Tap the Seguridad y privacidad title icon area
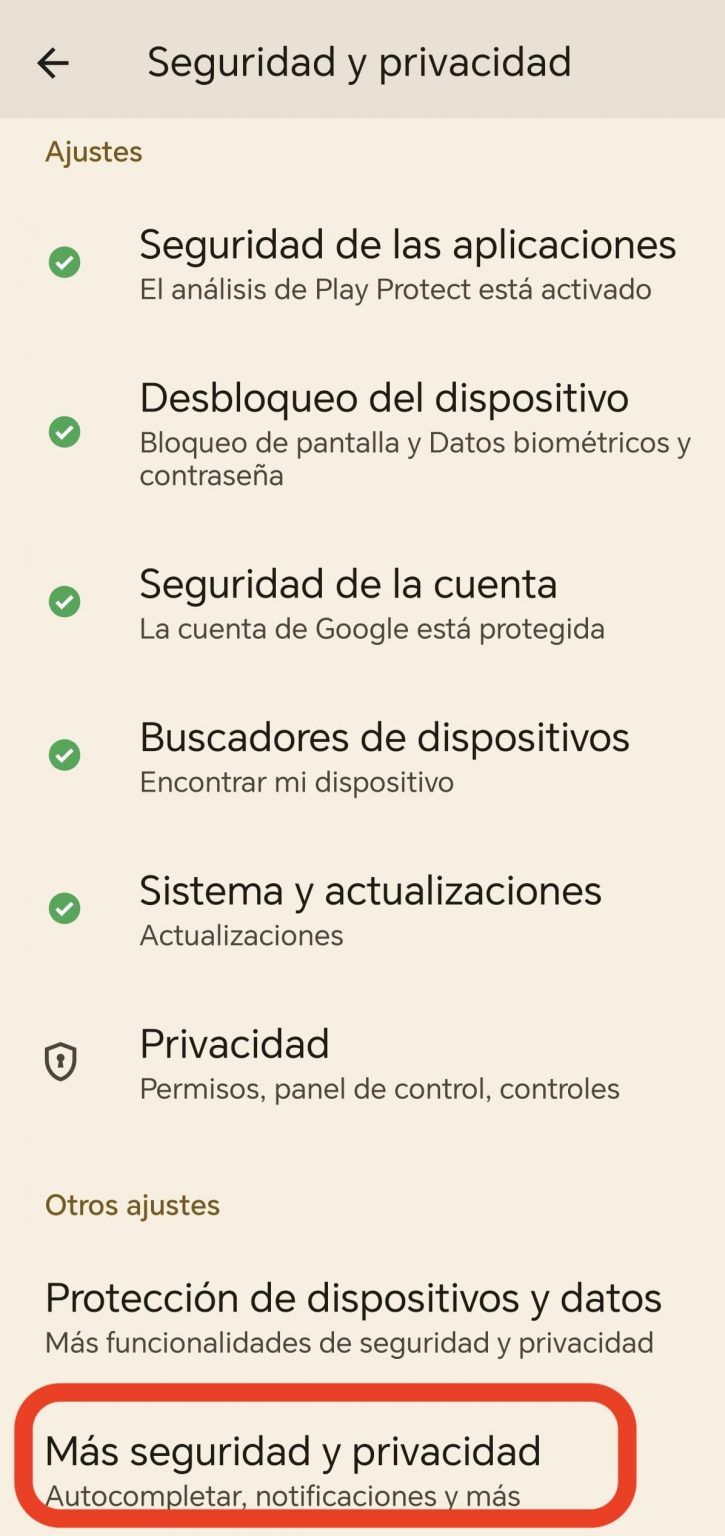 point(360,62)
